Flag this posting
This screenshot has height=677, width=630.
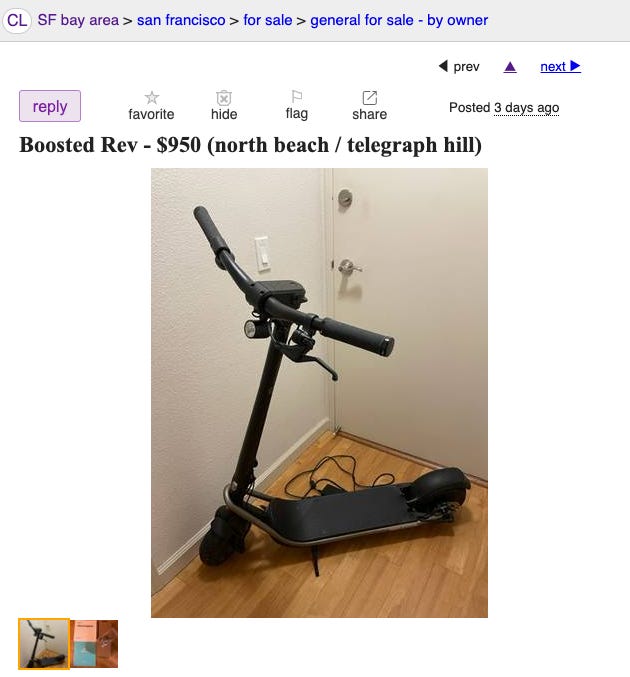point(297,105)
